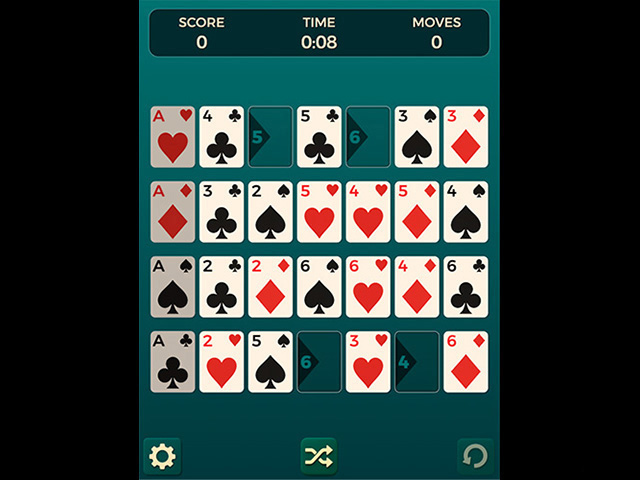The image size is (640, 480).
Task: Choose the 5 of spades card
Action: (270, 361)
